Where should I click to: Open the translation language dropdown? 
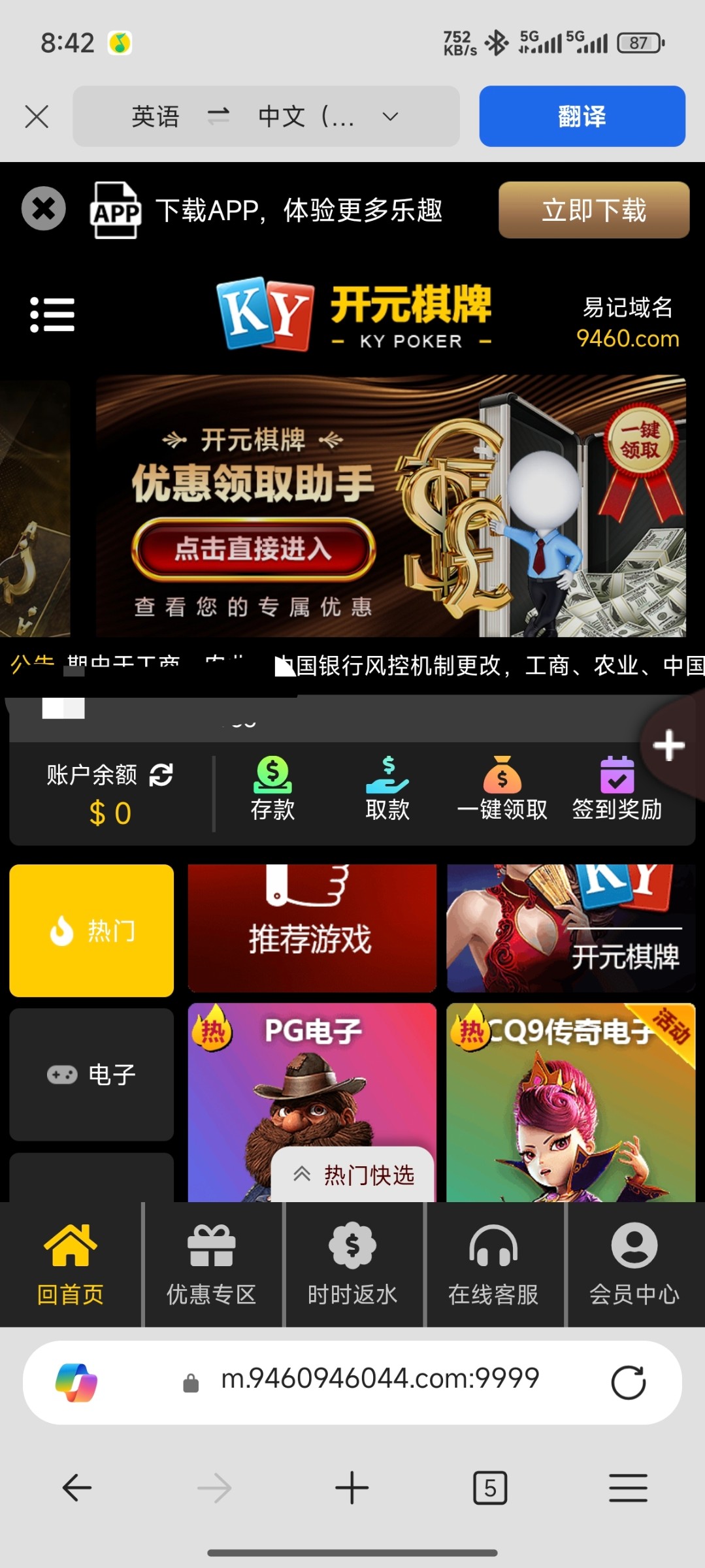[x=389, y=117]
